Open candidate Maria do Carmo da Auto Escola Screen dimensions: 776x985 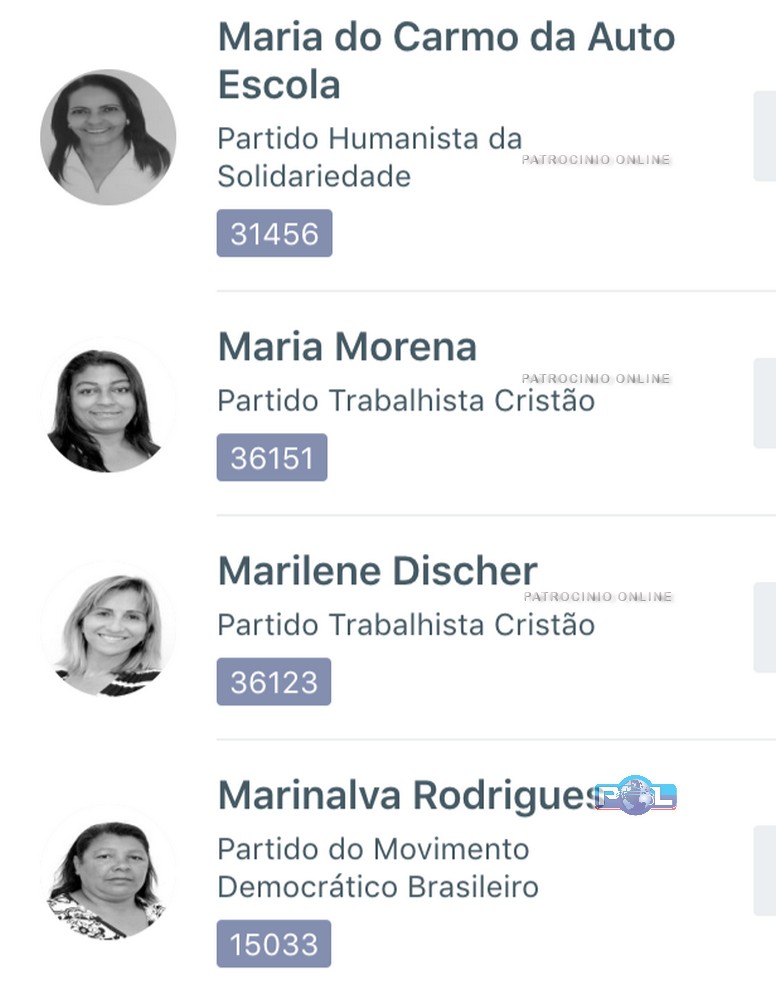click(445, 62)
